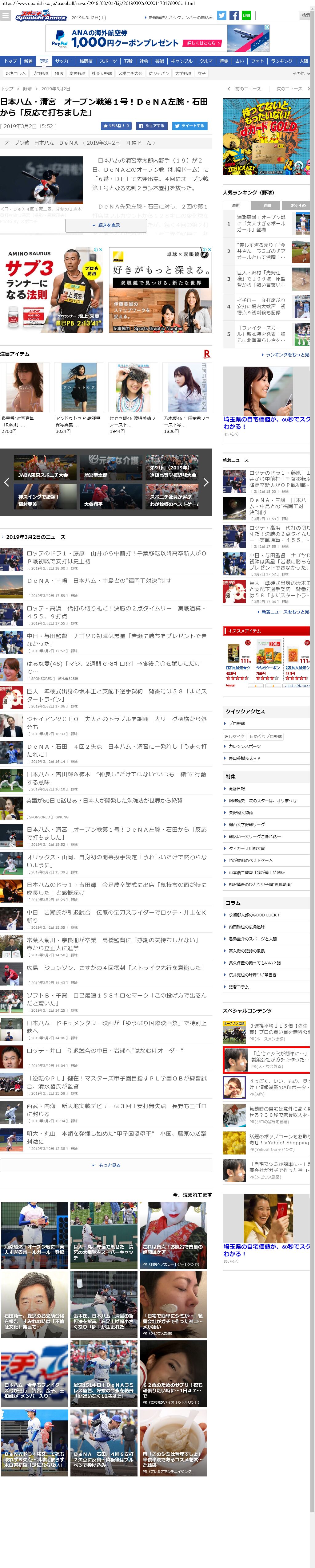
Task: Expand the article with 続きを表示
Action: [x=106, y=225]
